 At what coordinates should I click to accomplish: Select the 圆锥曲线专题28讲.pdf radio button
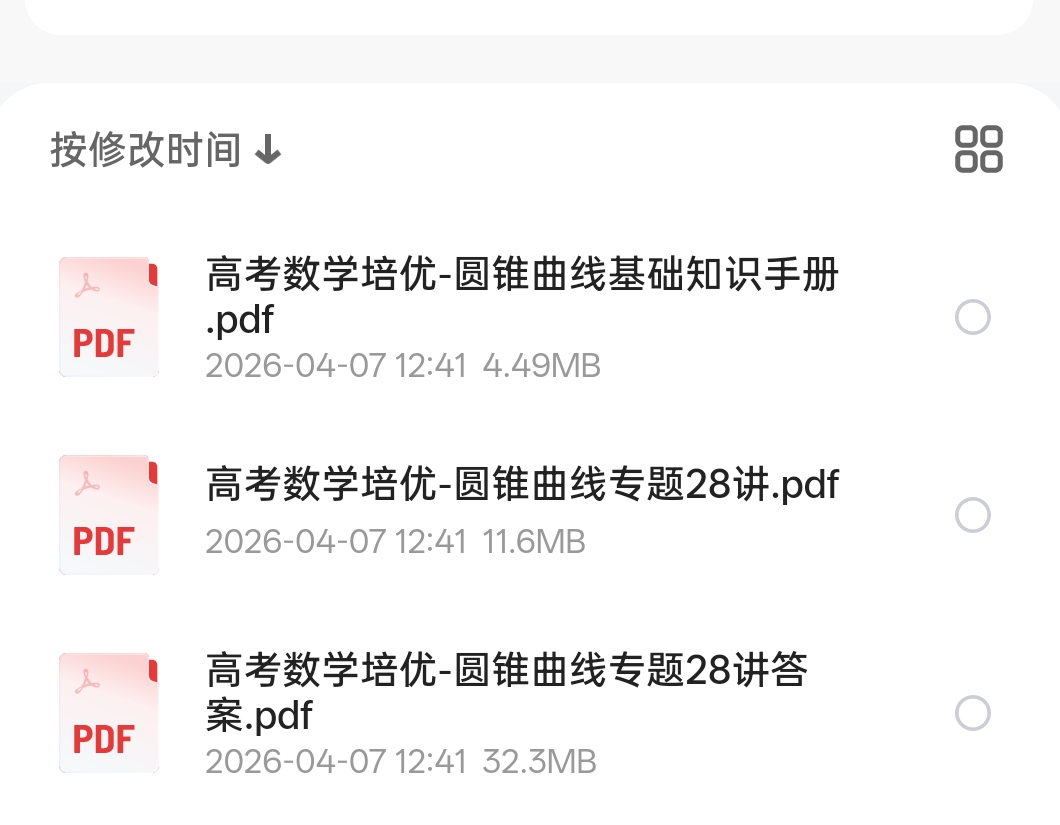[972, 515]
